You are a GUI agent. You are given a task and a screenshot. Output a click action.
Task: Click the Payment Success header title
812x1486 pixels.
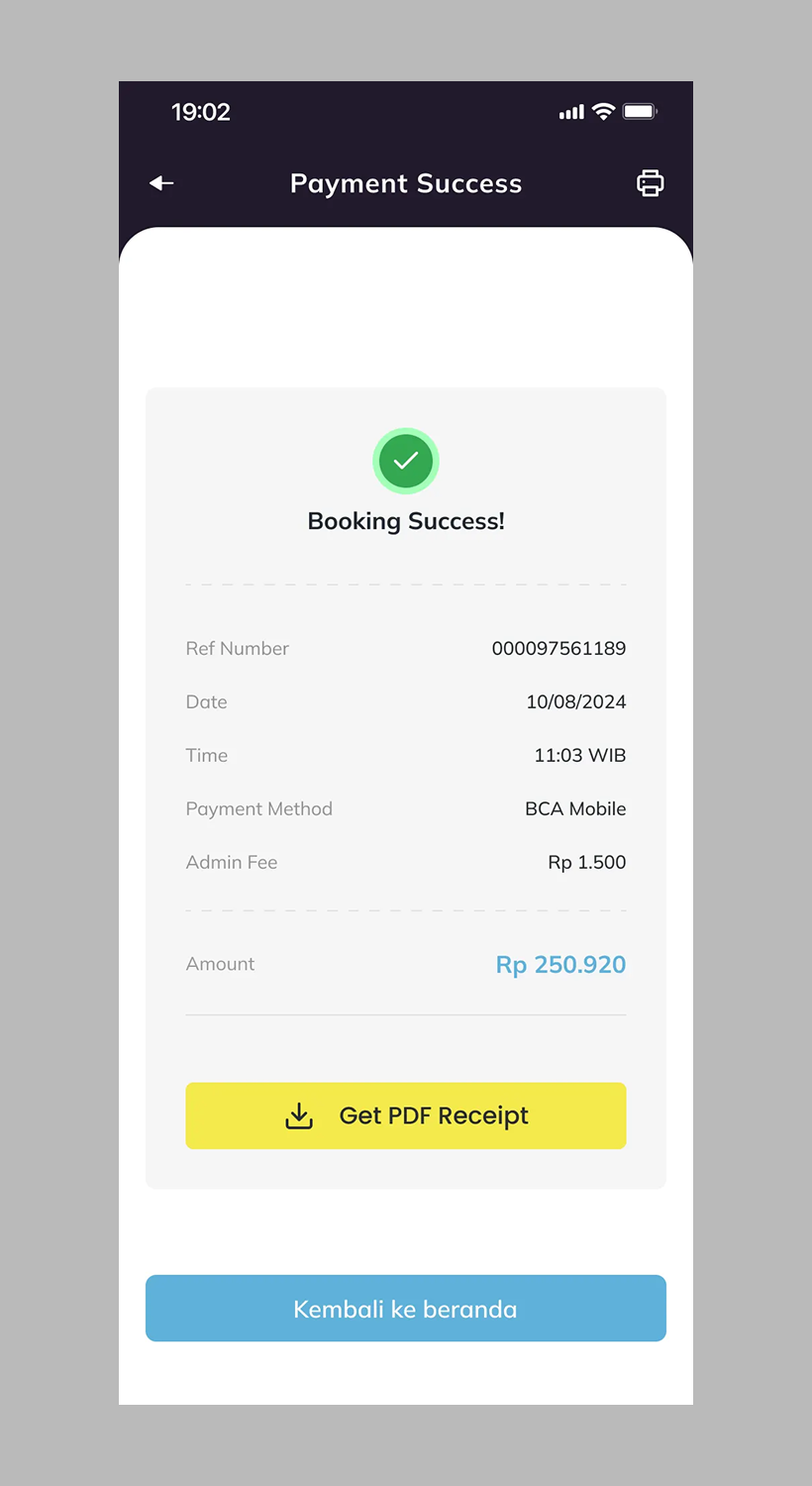coord(406,183)
